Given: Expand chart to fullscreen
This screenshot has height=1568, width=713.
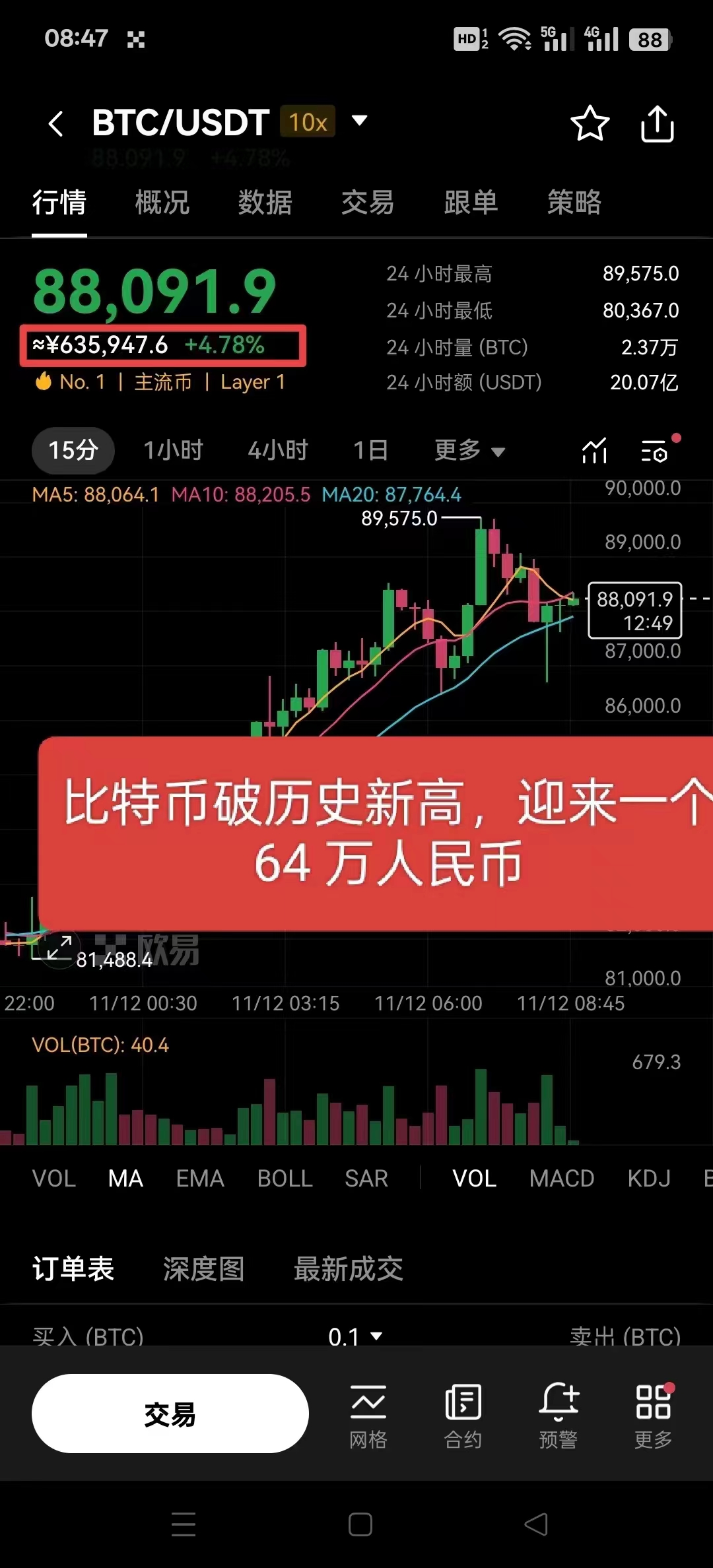Looking at the screenshot, I should click(x=59, y=948).
